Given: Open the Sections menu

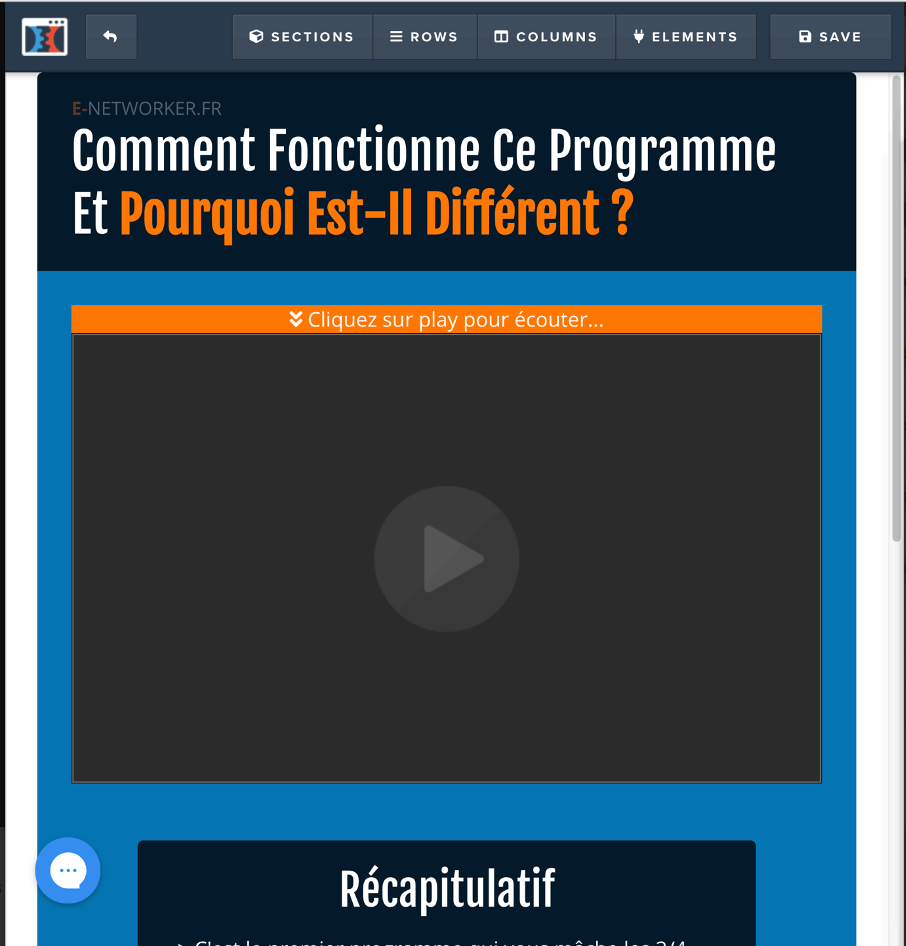Looking at the screenshot, I should 302,37.
